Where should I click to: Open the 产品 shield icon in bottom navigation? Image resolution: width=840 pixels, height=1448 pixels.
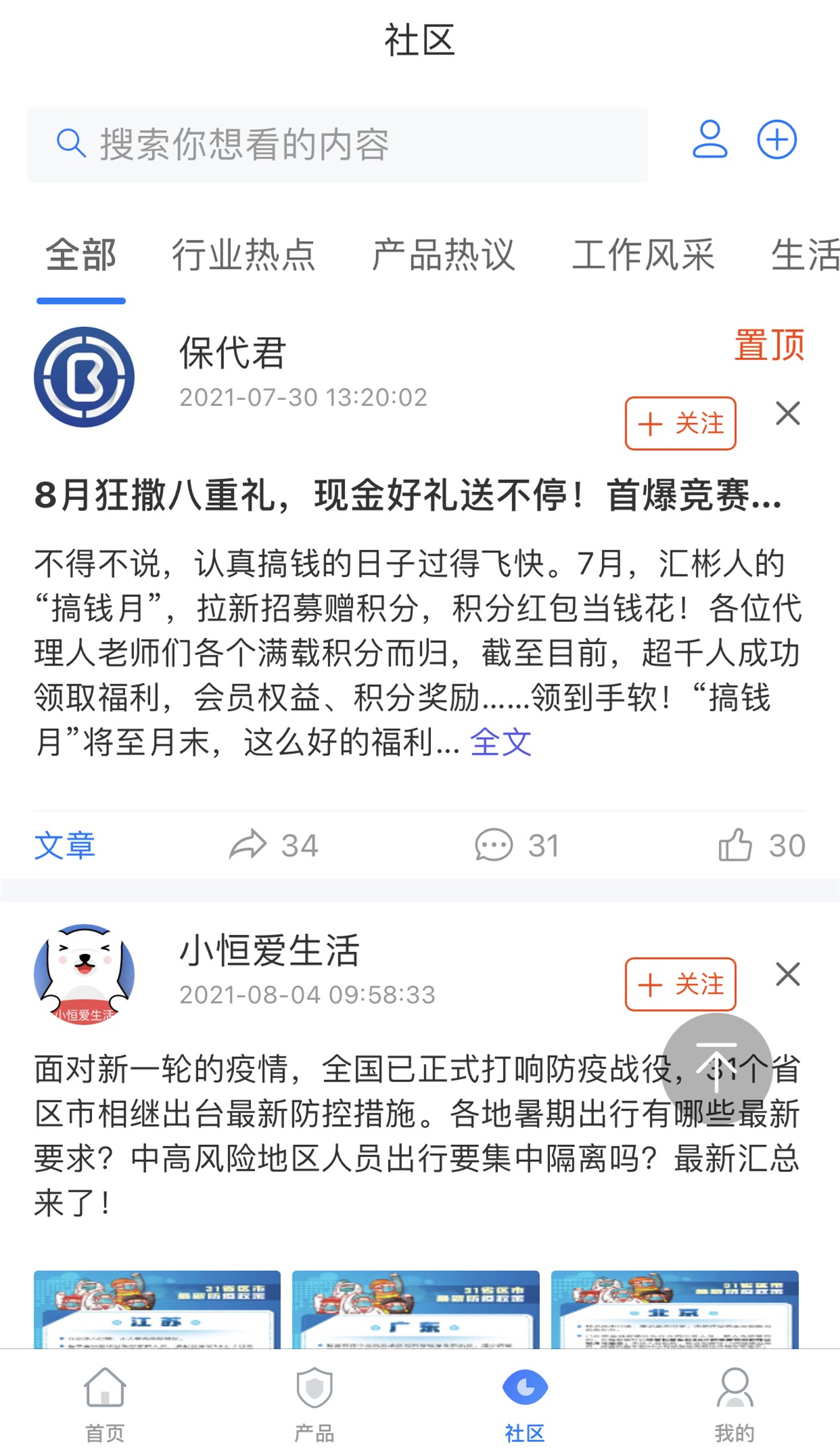(x=314, y=1390)
